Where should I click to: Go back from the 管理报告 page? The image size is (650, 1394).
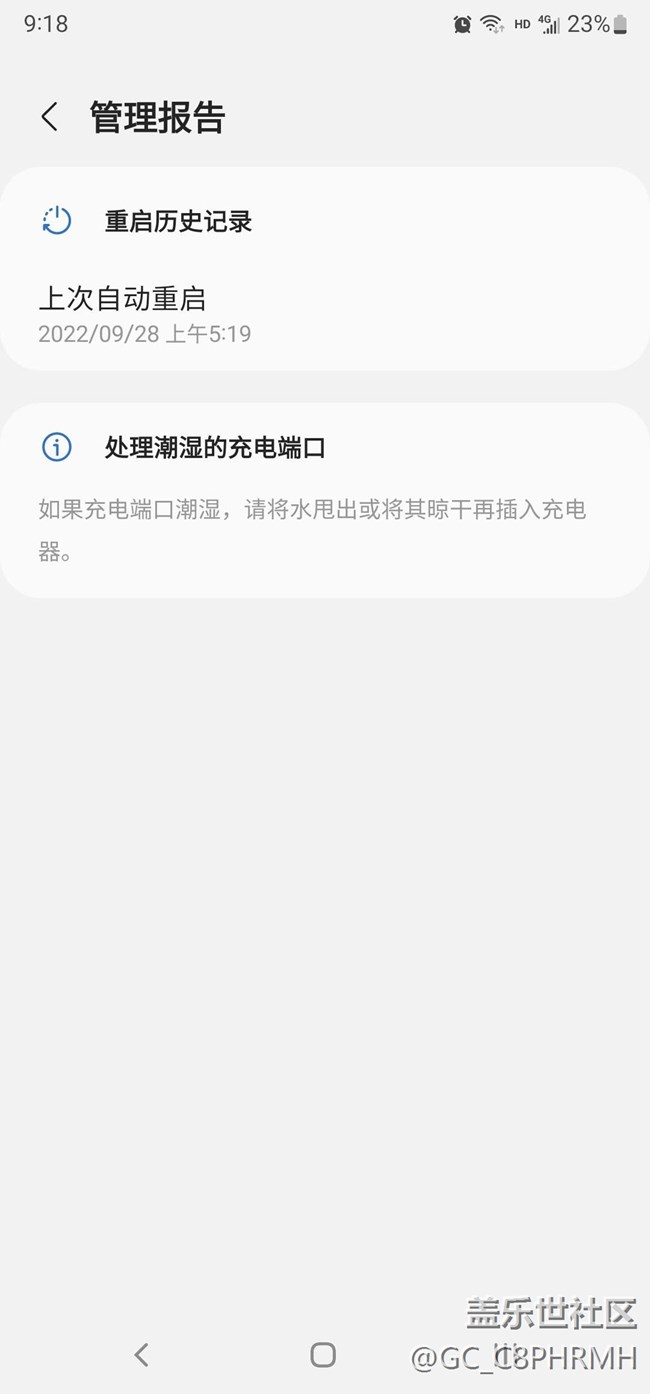49,117
